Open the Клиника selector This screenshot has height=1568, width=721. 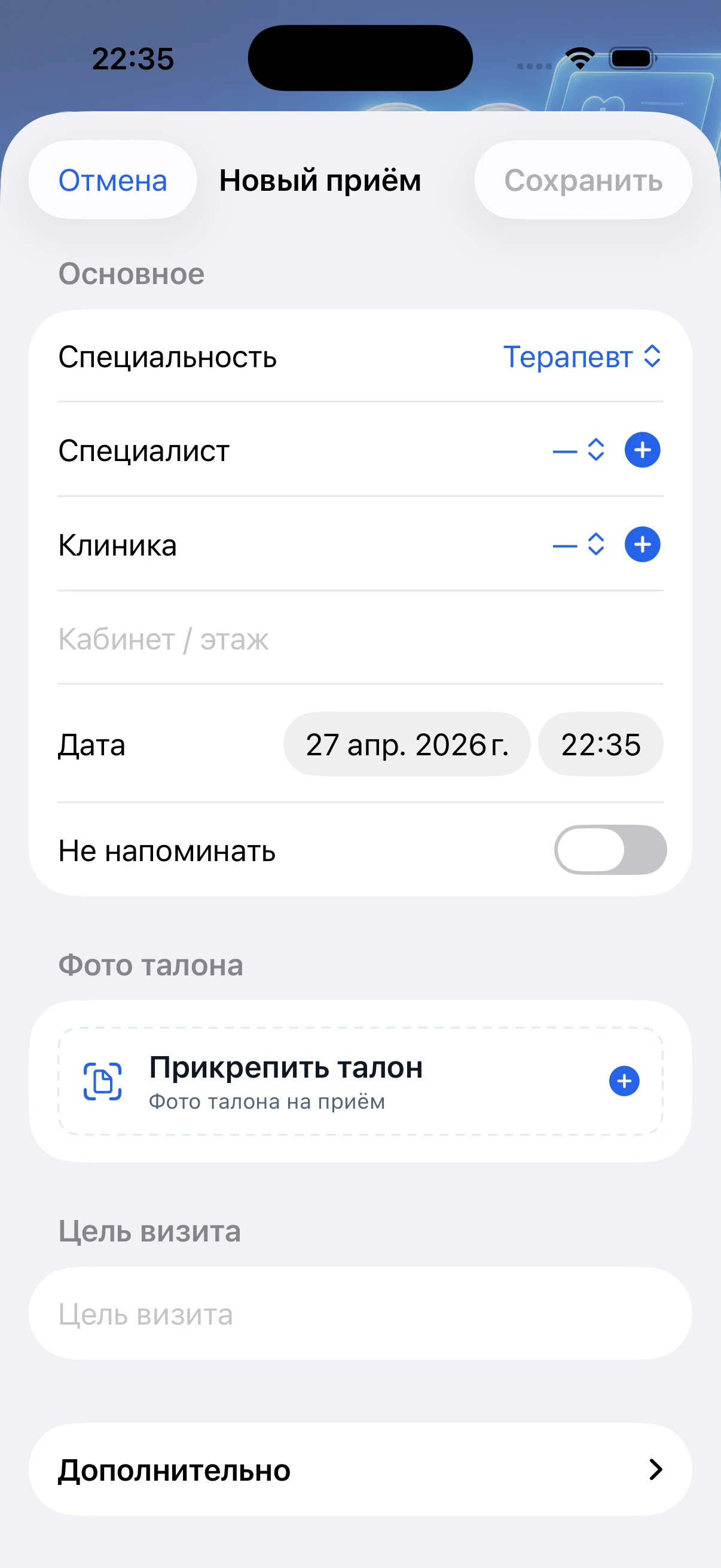[x=578, y=545]
